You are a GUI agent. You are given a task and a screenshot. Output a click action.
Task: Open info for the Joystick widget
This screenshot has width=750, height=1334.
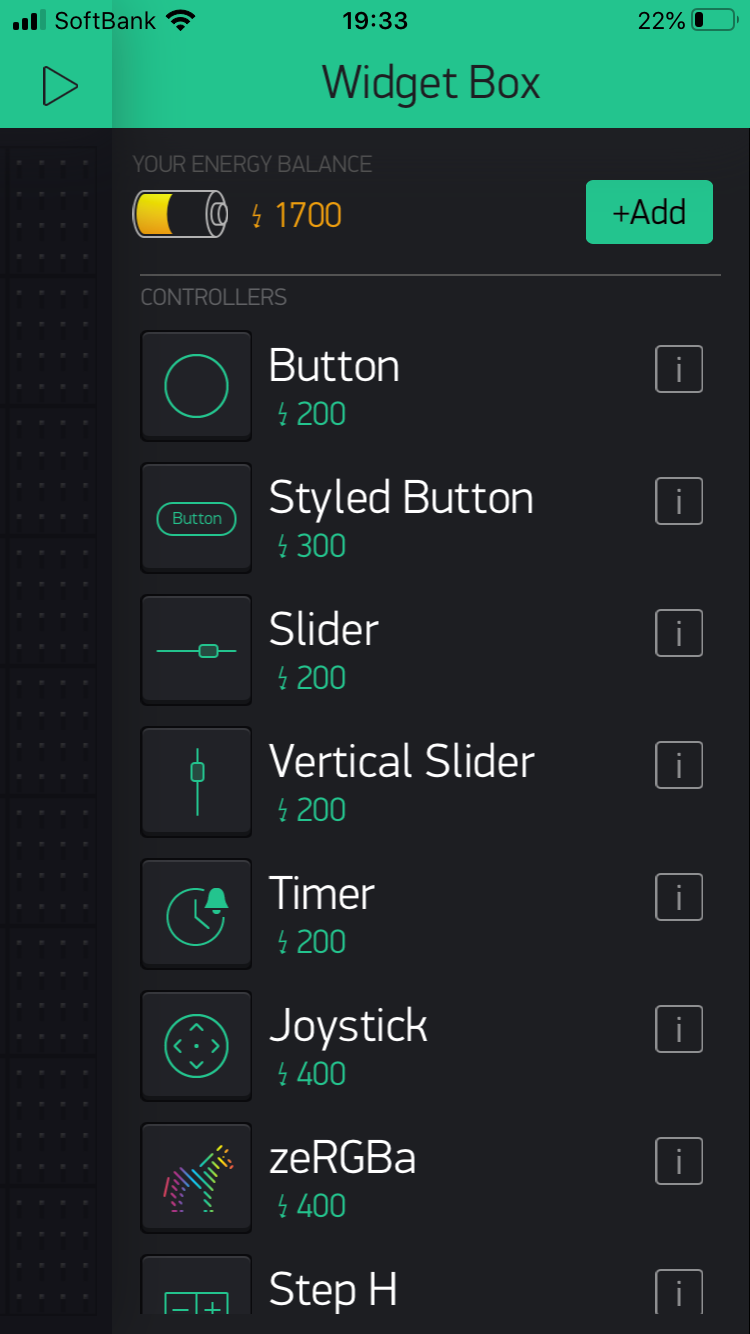click(678, 1028)
